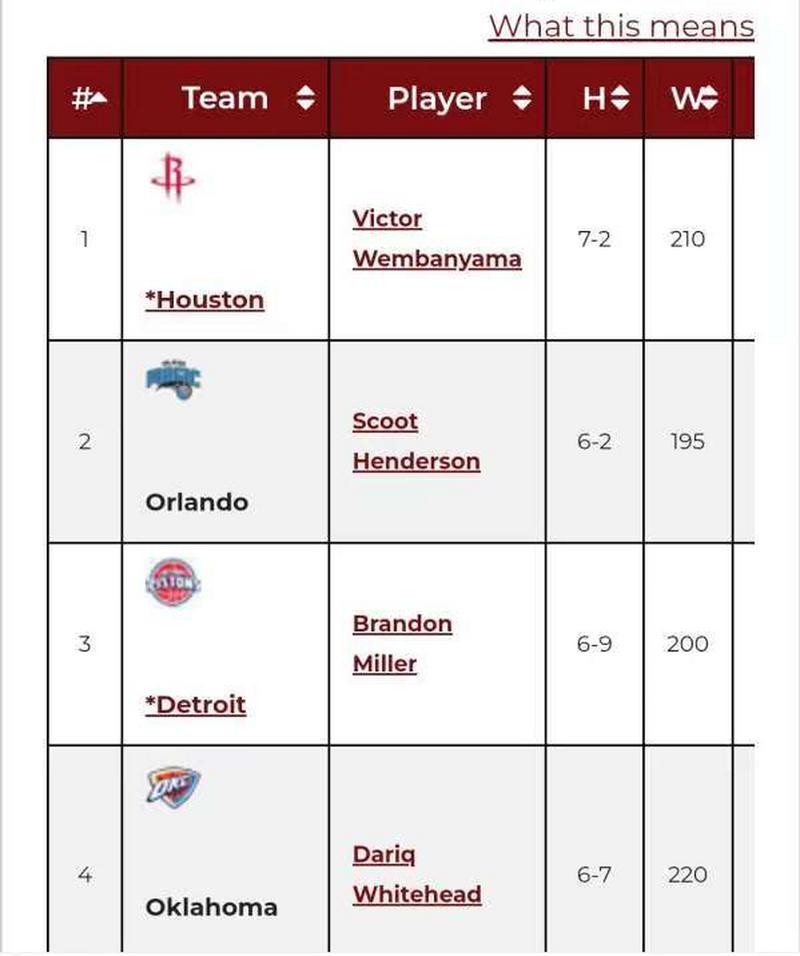Open the 'What this means' link

[x=621, y=26]
